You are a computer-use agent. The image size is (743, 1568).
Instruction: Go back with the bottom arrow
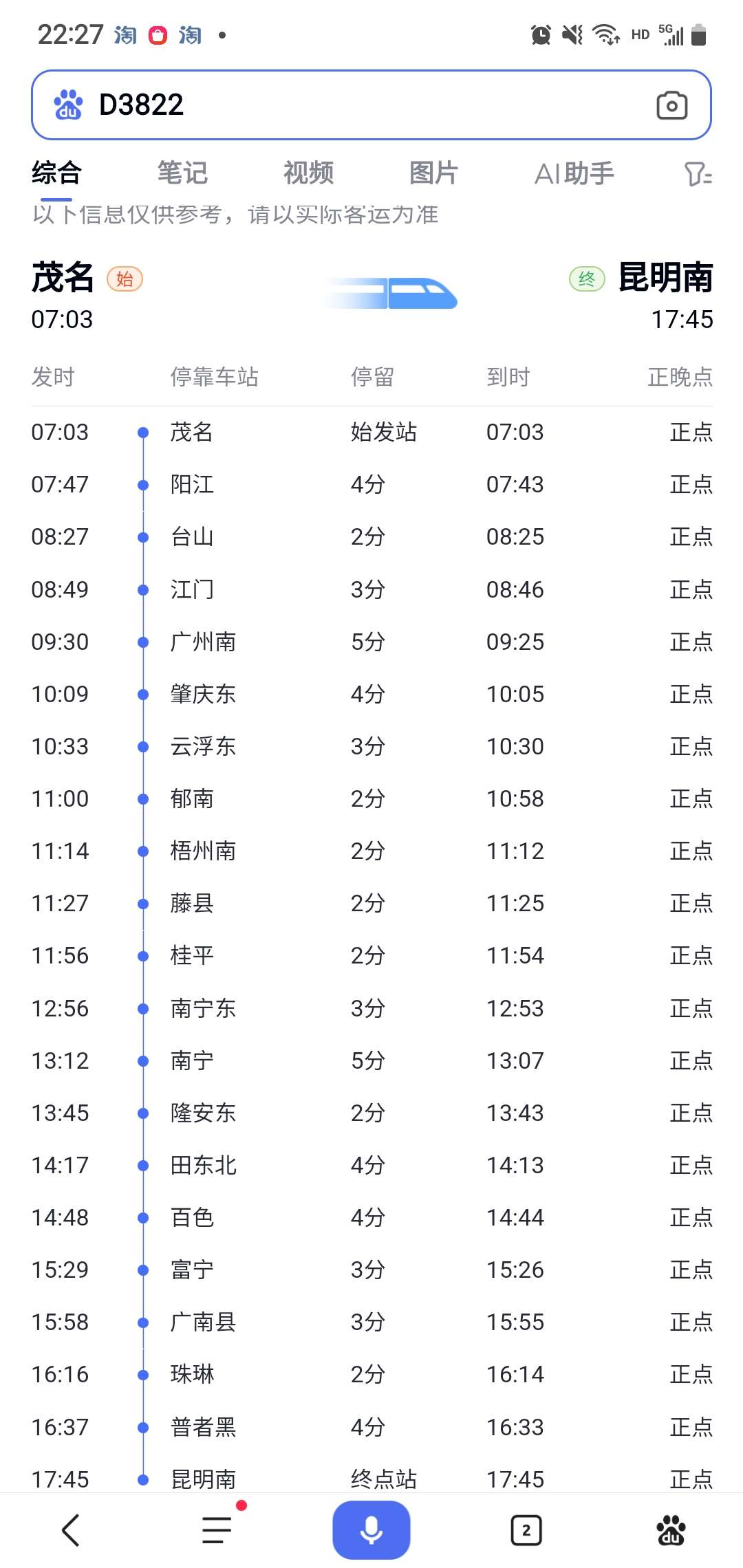(x=72, y=1530)
